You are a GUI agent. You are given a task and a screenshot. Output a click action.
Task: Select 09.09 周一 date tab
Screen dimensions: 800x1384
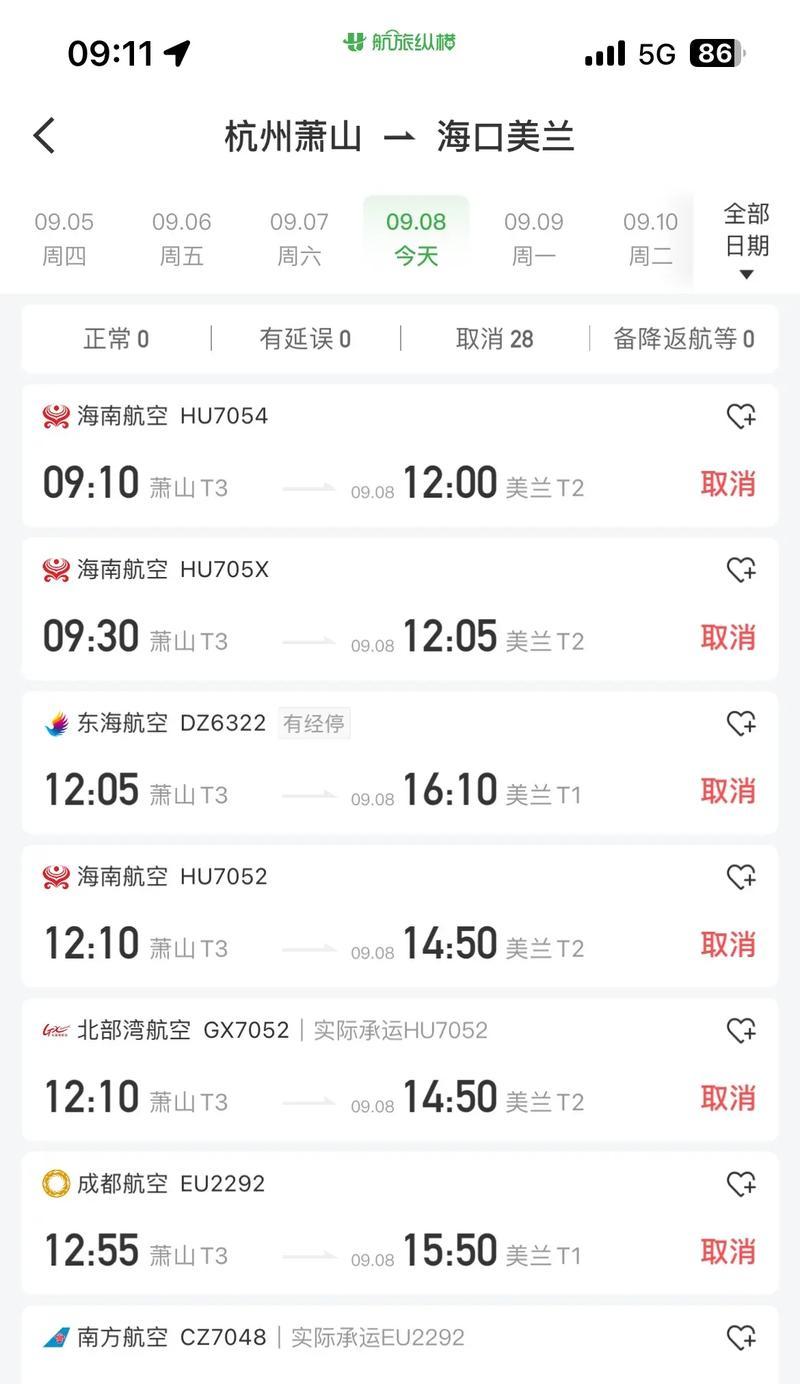point(534,239)
